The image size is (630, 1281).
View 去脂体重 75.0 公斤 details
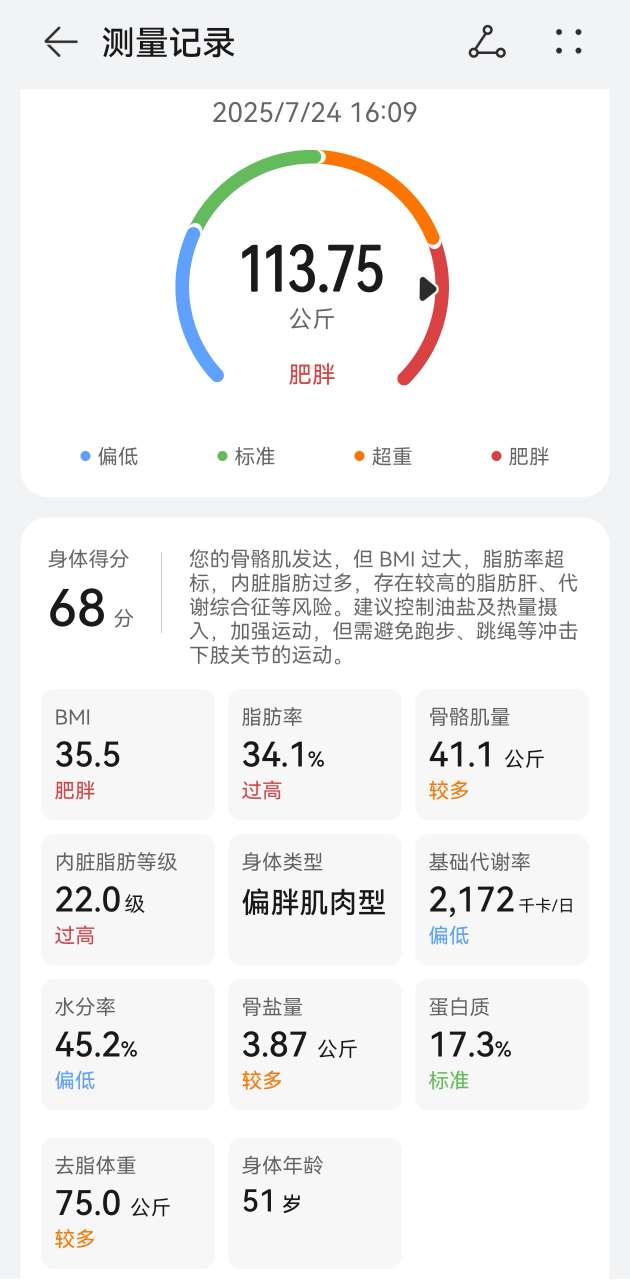(x=127, y=1202)
